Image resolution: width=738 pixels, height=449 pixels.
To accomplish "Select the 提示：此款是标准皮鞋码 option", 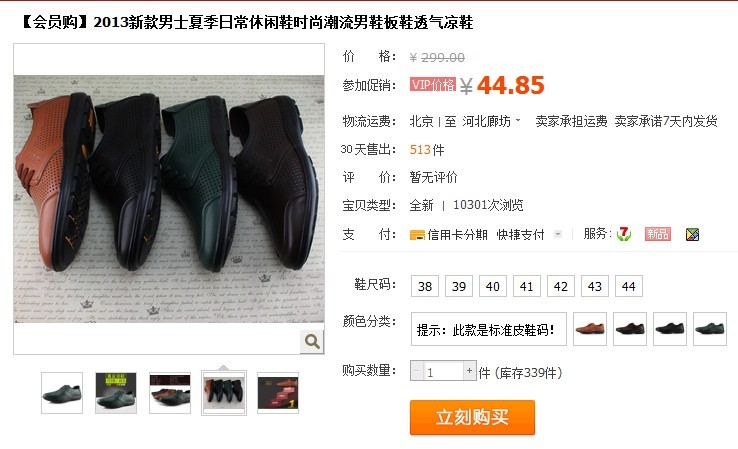I will pos(489,329).
